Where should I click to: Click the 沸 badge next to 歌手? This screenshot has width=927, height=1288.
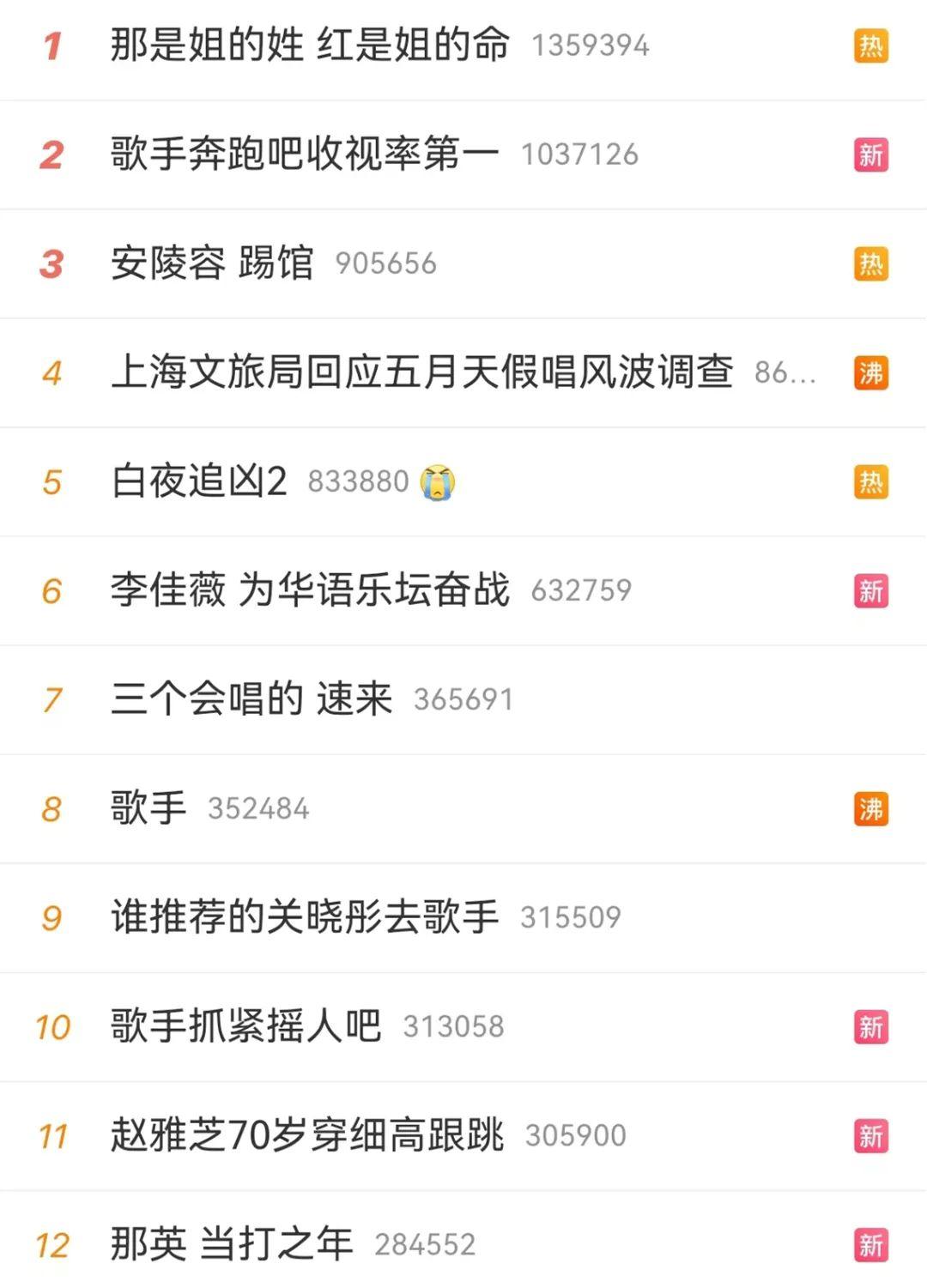coord(870,808)
